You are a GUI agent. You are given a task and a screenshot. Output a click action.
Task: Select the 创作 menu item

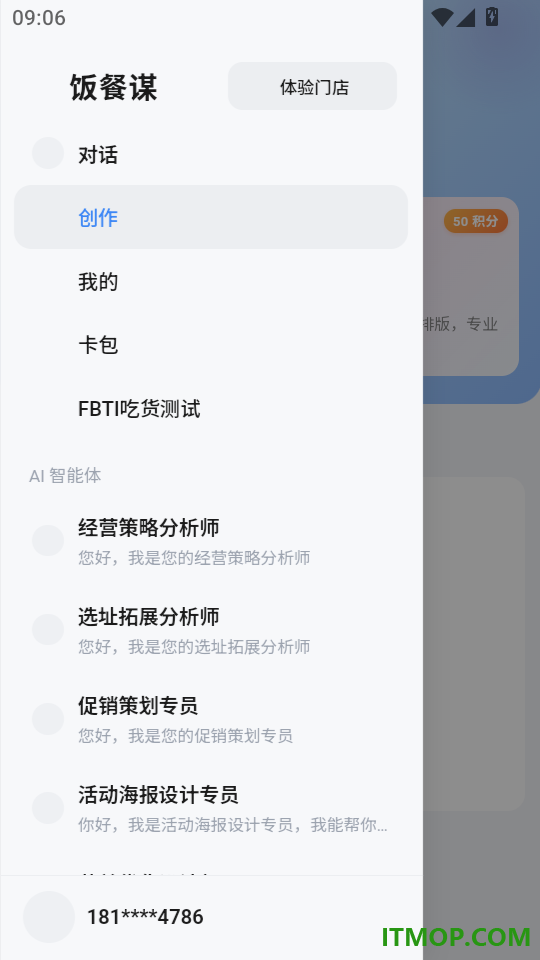(211, 217)
